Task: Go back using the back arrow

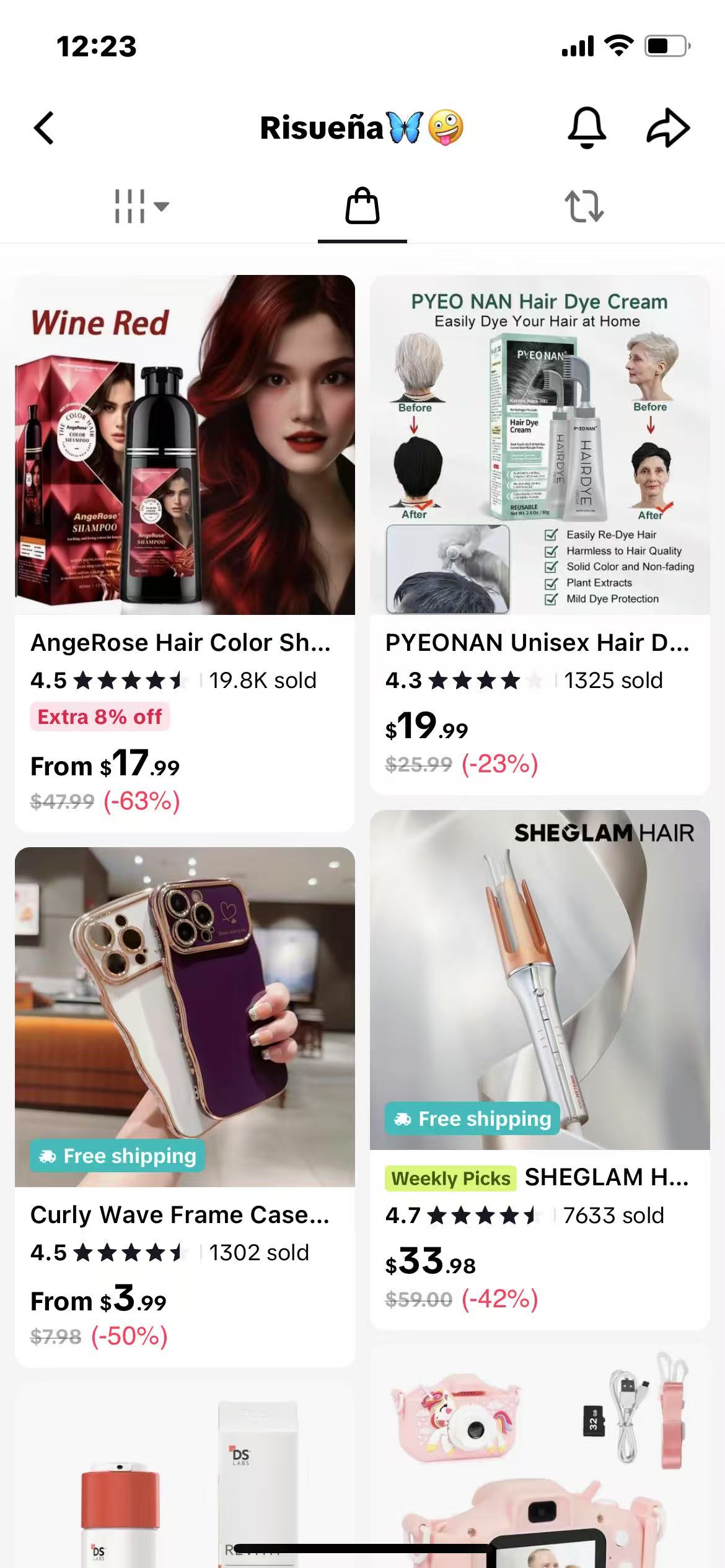Action: [x=44, y=128]
